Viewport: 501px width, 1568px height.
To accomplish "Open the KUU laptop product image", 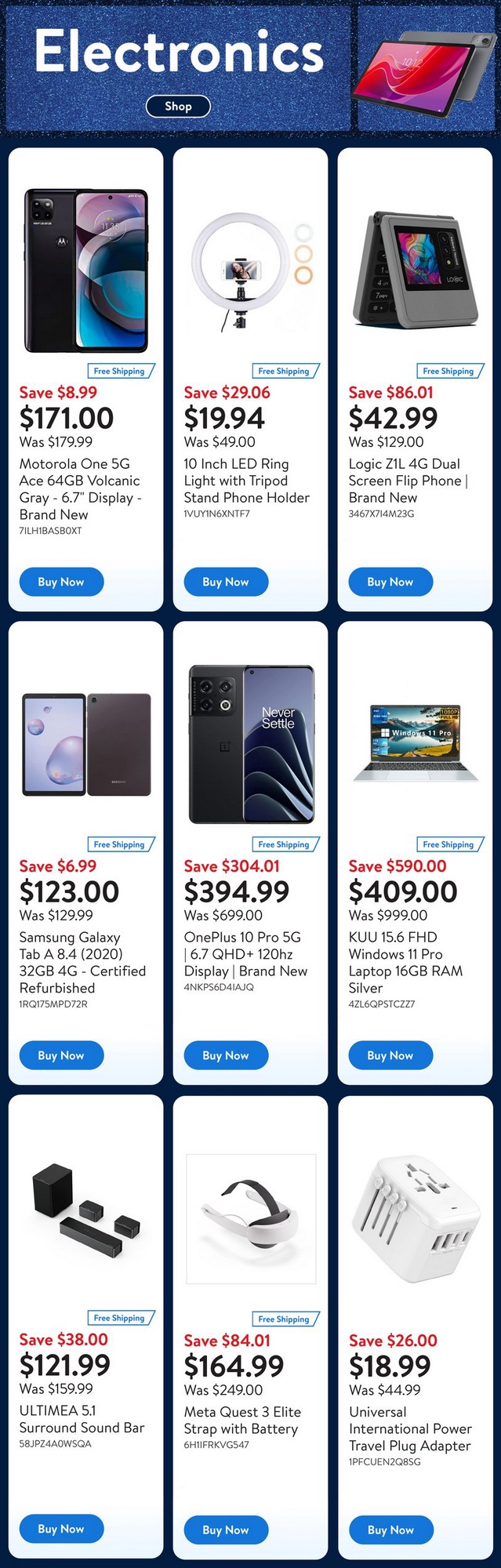I will tap(415, 743).
